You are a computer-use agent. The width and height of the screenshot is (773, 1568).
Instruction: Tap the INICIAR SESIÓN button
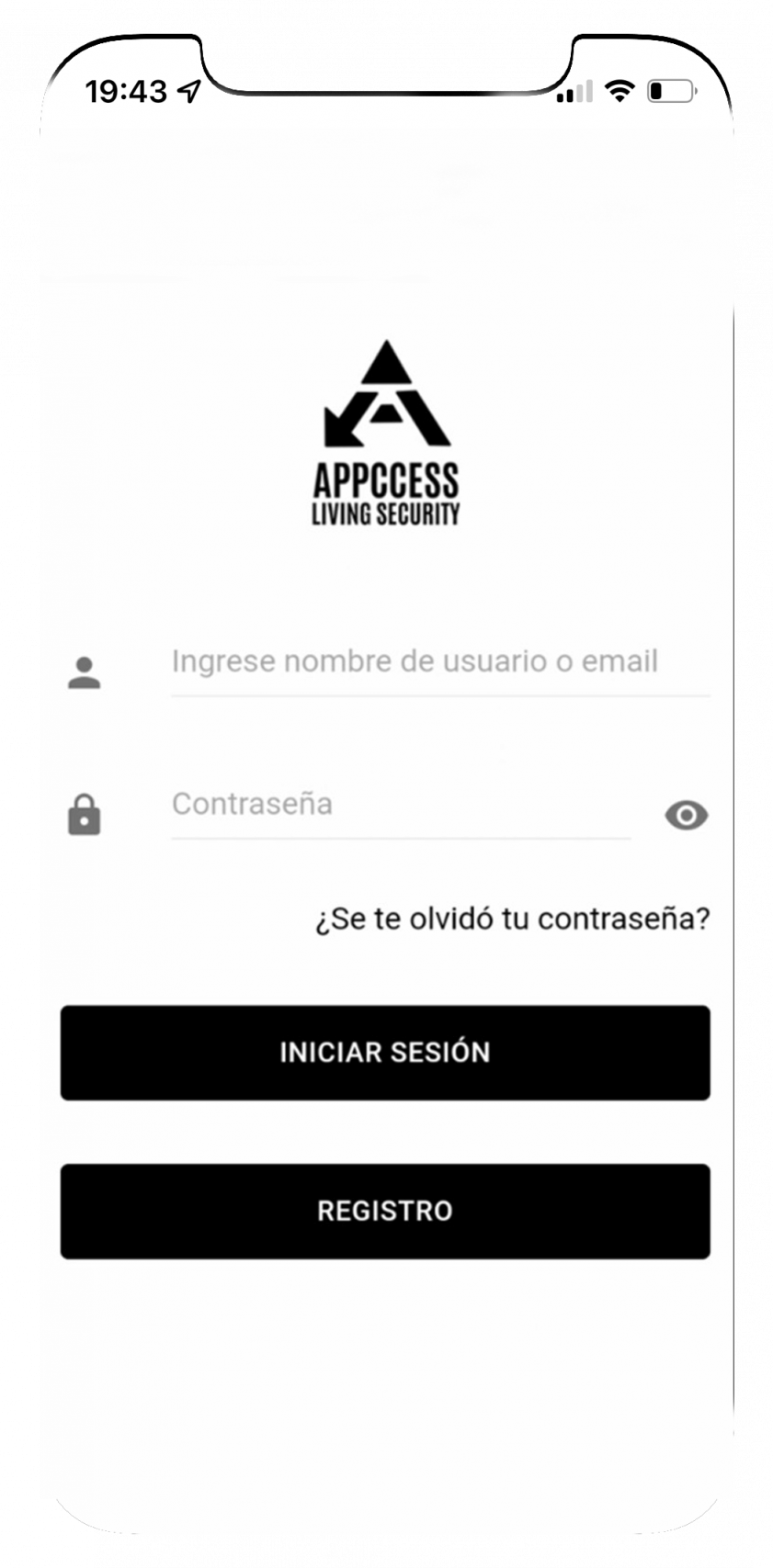pos(385,1053)
